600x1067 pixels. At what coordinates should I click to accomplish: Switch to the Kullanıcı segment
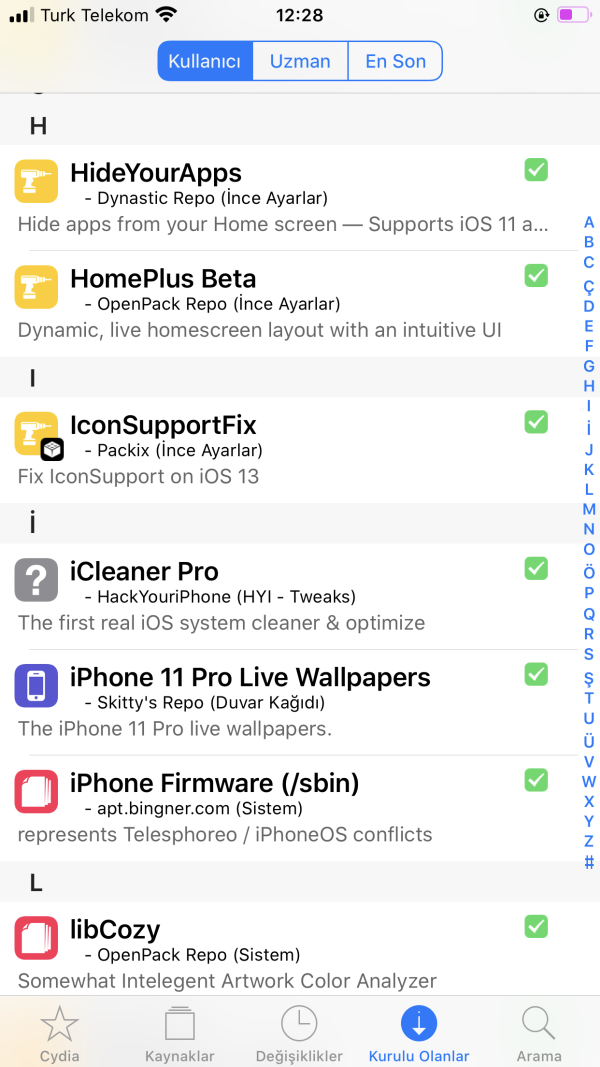pos(205,61)
